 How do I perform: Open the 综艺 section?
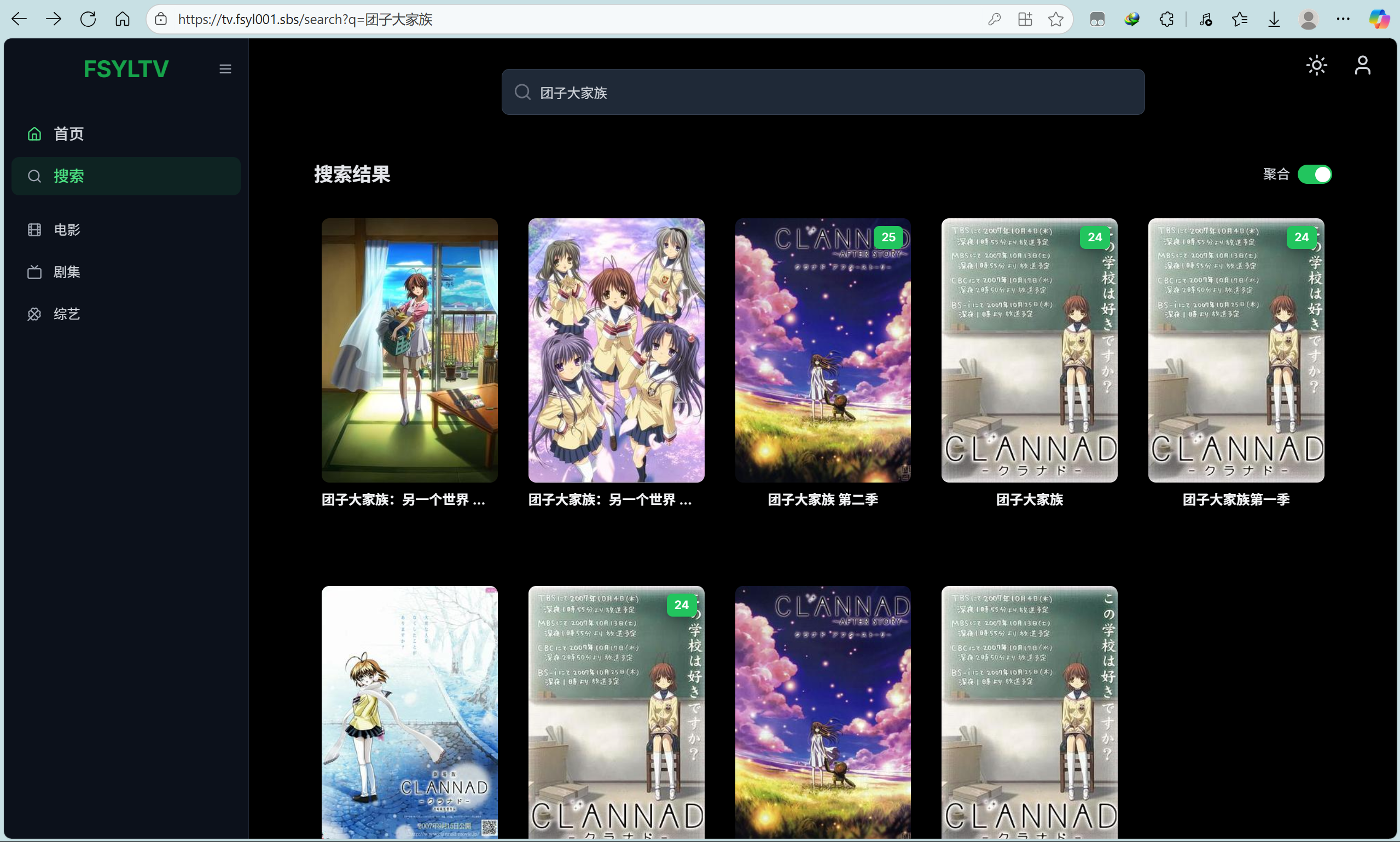[66, 313]
